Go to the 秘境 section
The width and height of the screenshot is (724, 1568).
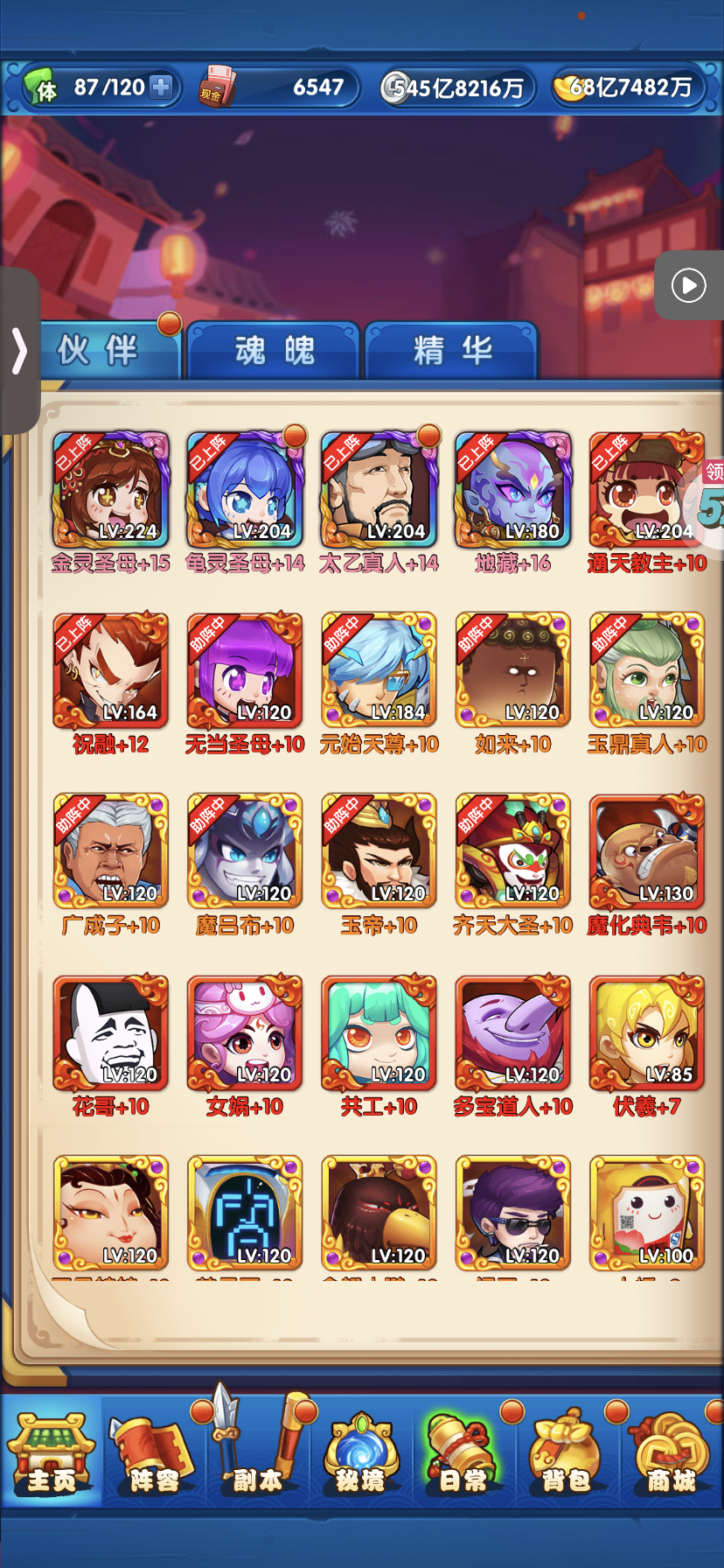360,1452
